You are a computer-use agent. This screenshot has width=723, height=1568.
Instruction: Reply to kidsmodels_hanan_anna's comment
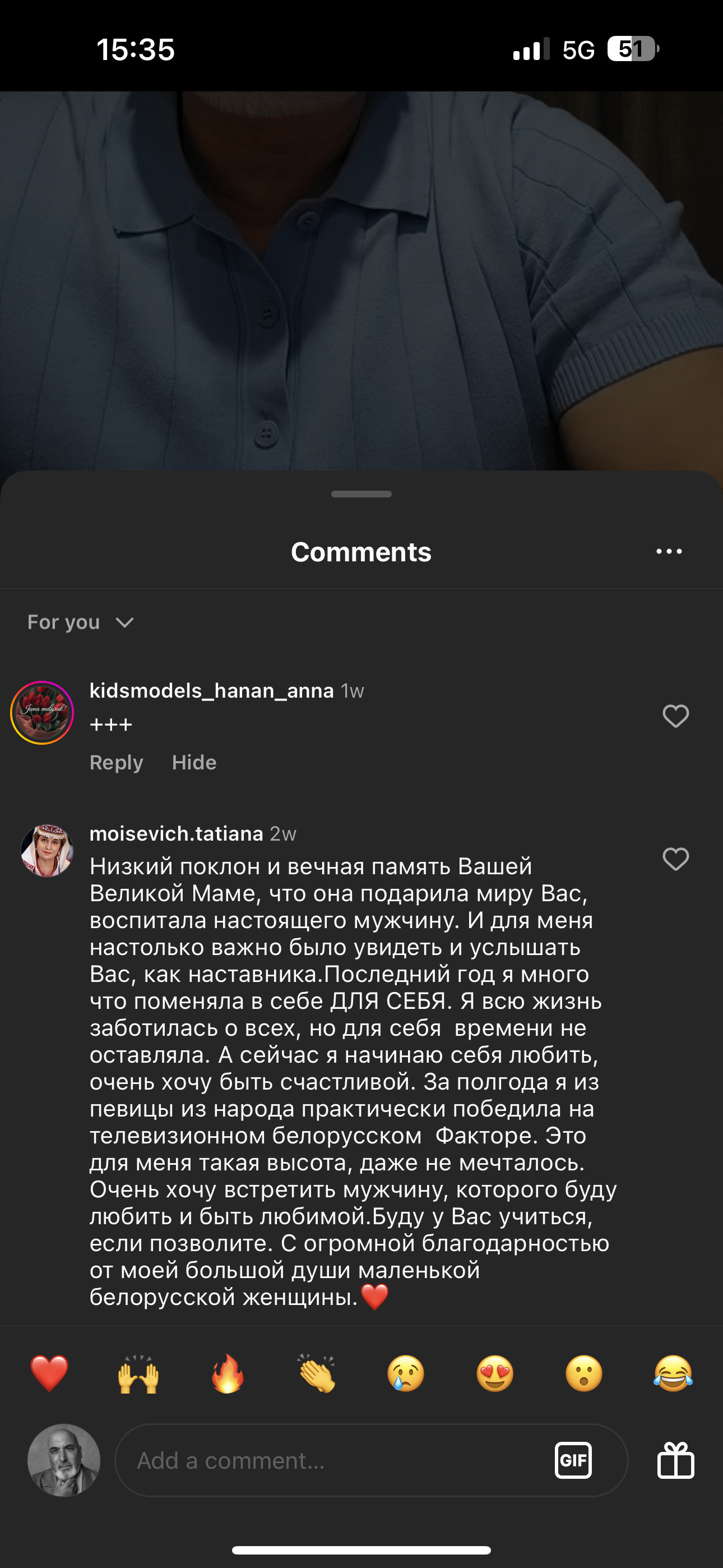116,762
